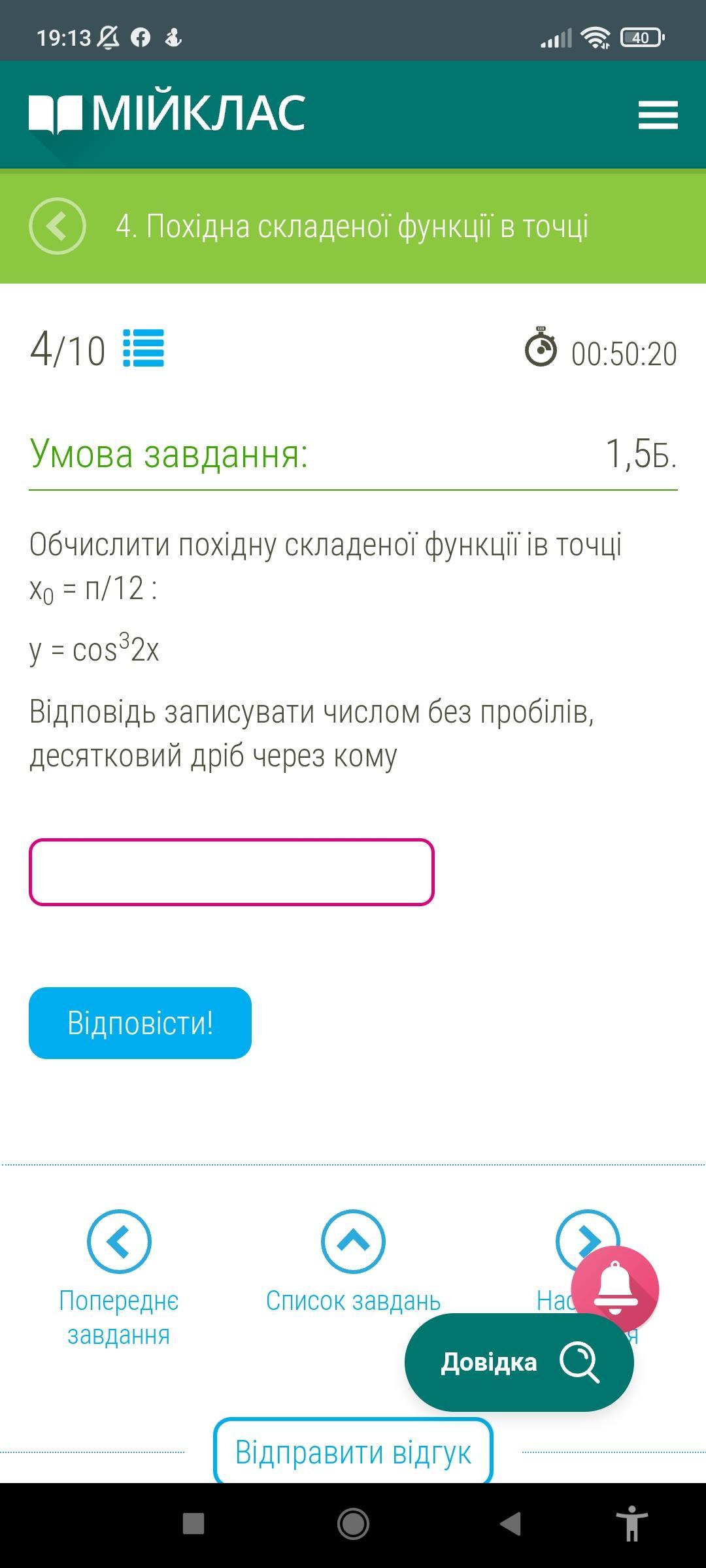Submit answer with Відповісти! button

click(140, 1023)
